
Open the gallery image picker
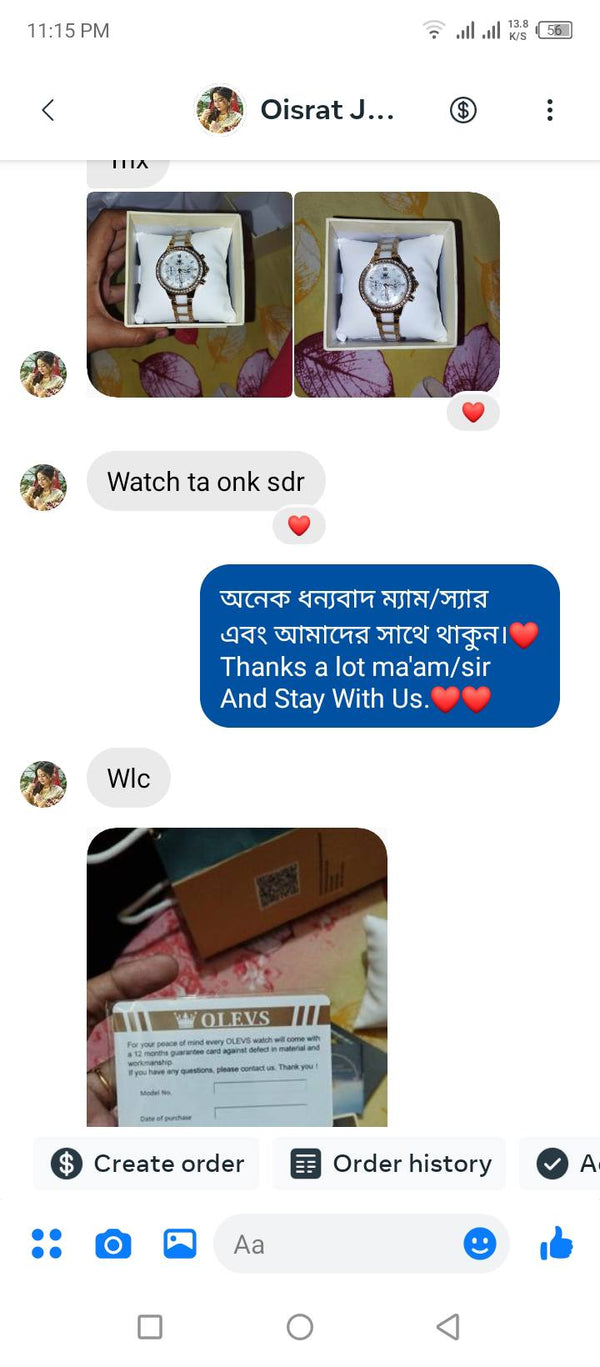pyautogui.click(x=180, y=1244)
